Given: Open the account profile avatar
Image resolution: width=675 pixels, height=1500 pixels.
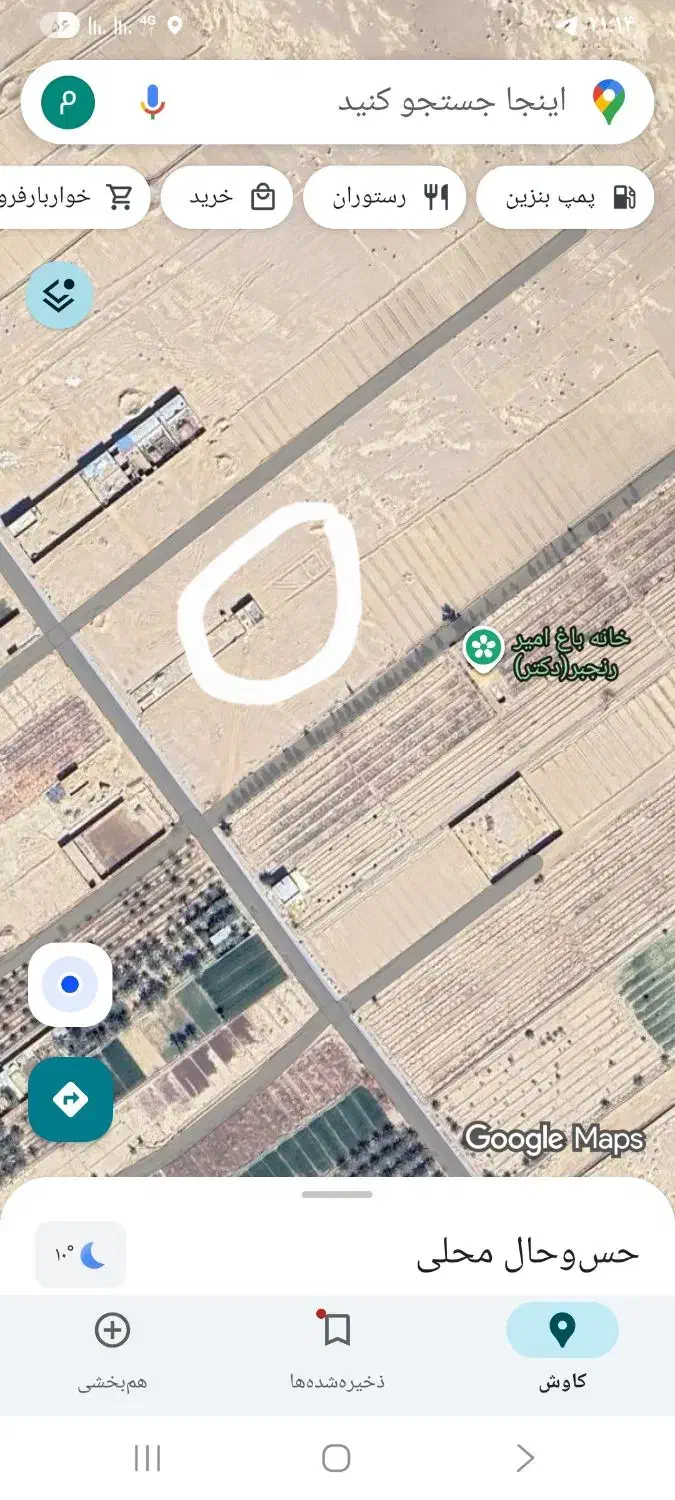Looking at the screenshot, I should click(x=68, y=102).
